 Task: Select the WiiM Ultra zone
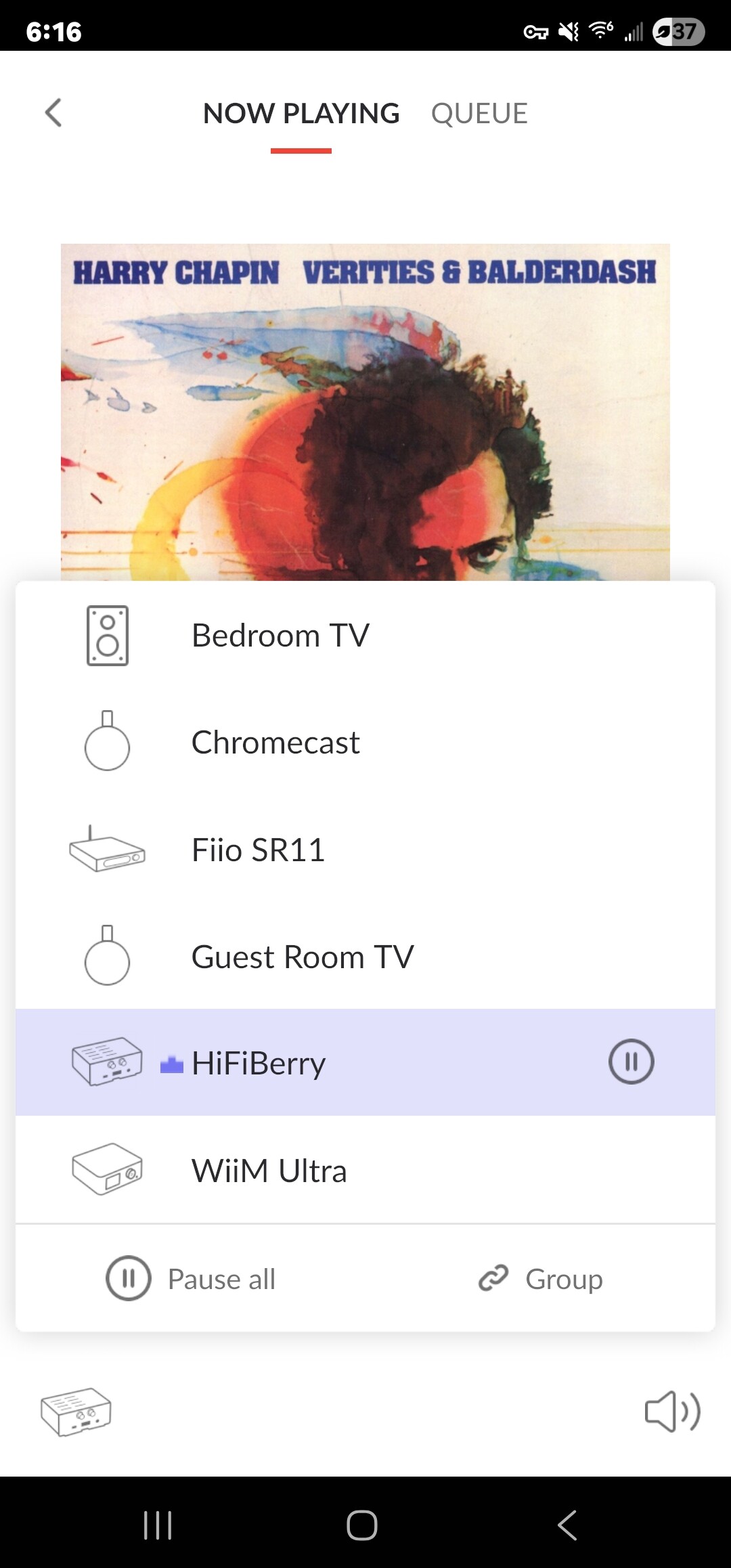[x=365, y=1170]
